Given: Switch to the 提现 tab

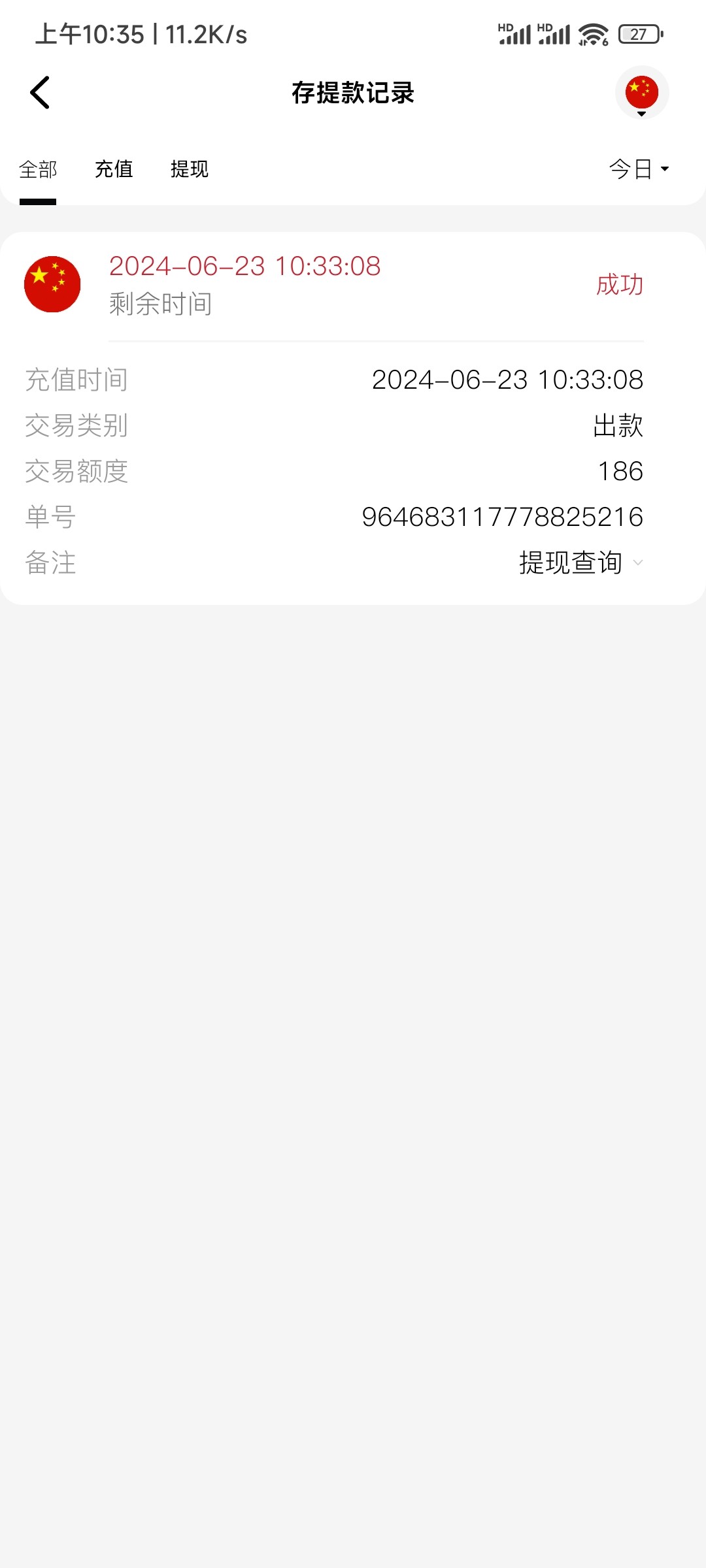Looking at the screenshot, I should point(190,170).
